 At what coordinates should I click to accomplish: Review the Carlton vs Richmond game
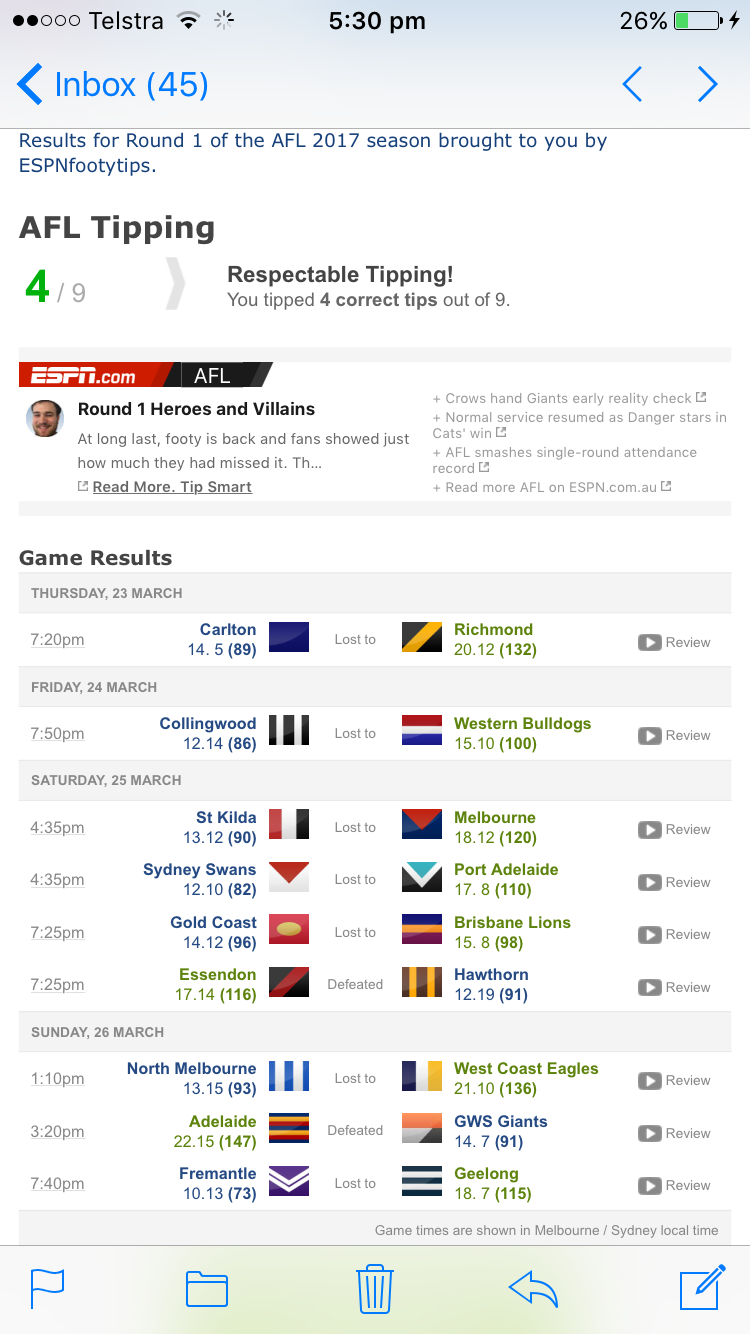(x=675, y=642)
